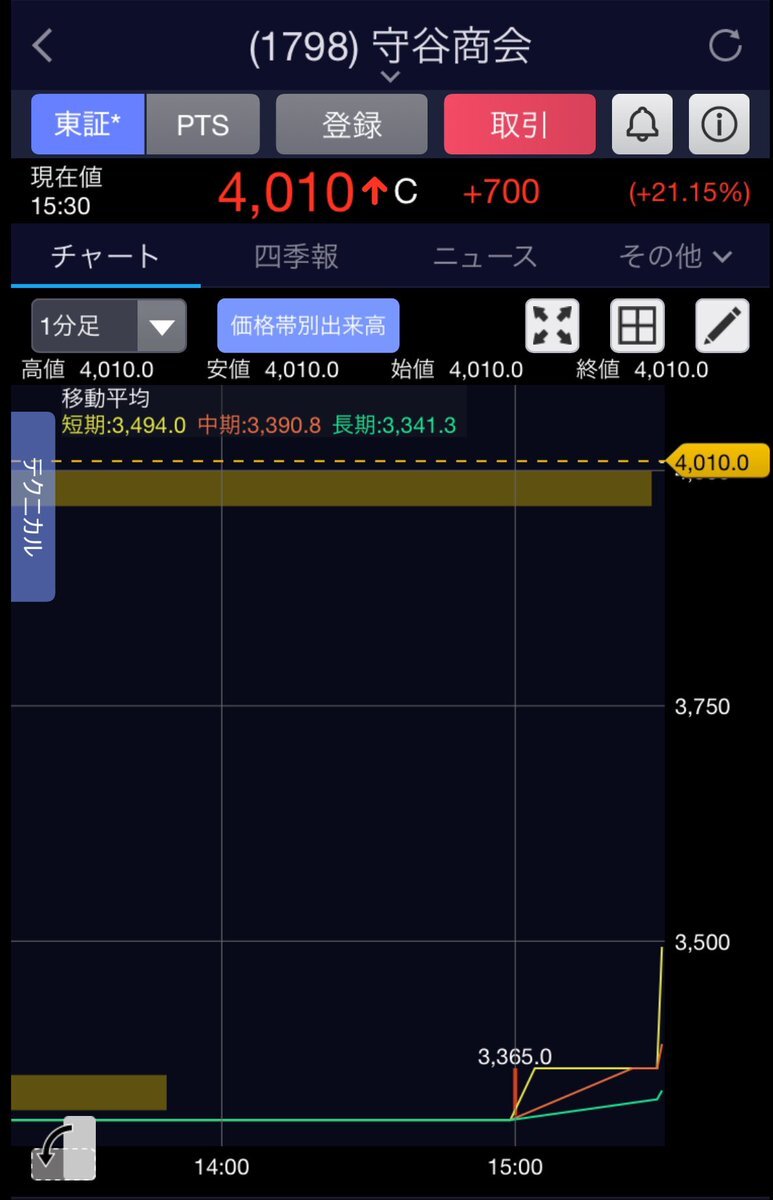
Task: Expand the stock name chevron
Action: pyautogui.click(x=390, y=77)
